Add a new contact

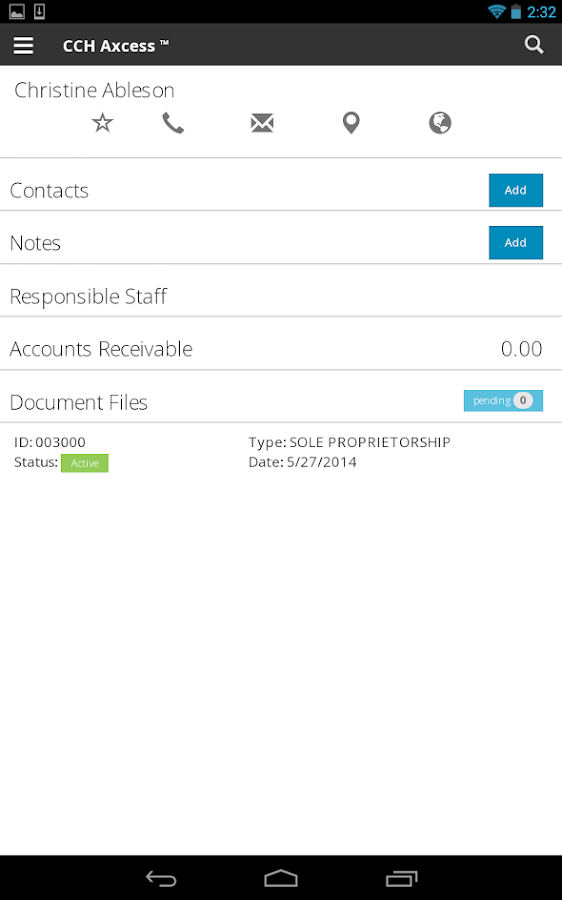(516, 190)
